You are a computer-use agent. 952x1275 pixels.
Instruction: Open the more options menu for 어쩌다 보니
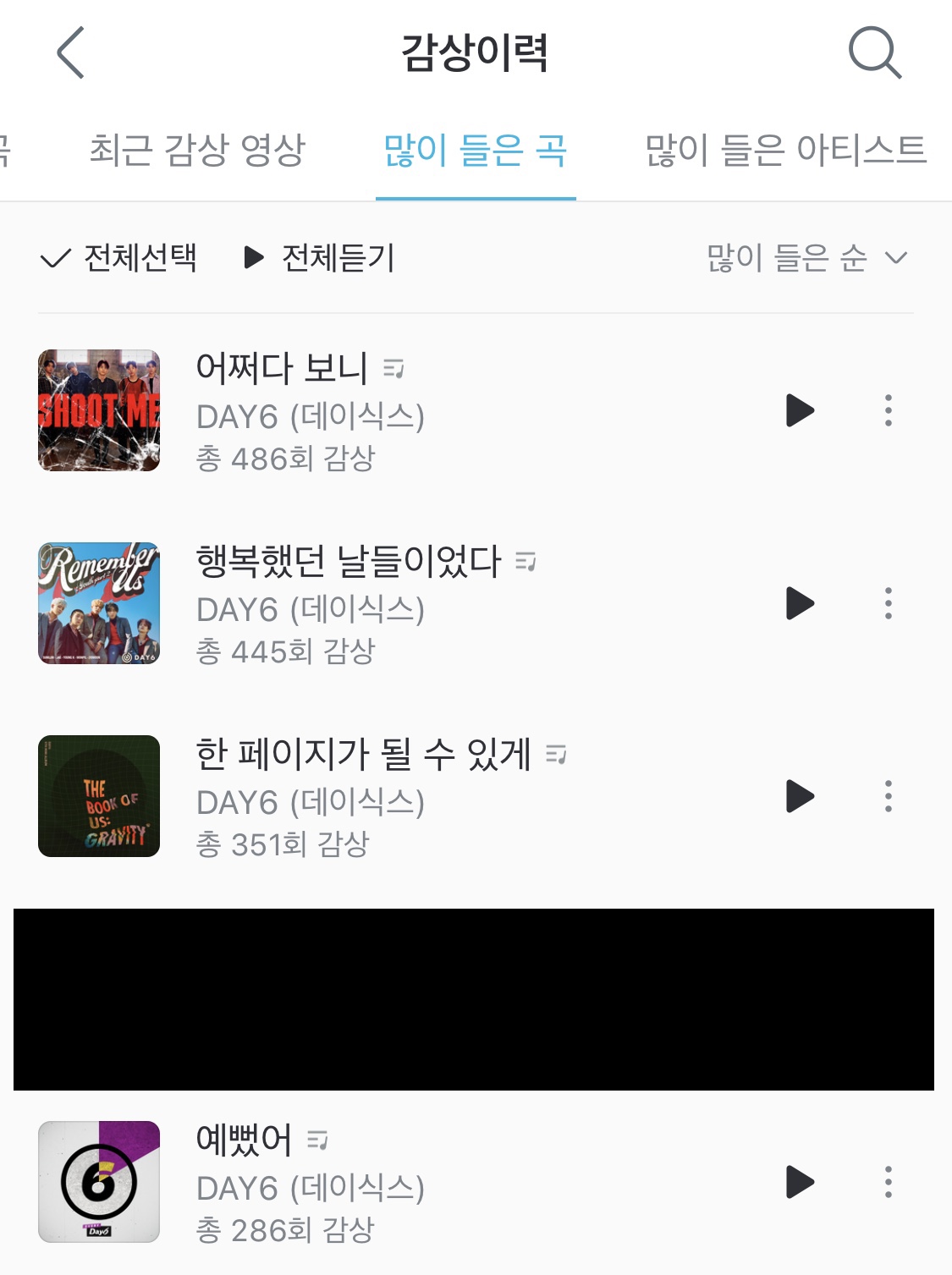pos(888,411)
